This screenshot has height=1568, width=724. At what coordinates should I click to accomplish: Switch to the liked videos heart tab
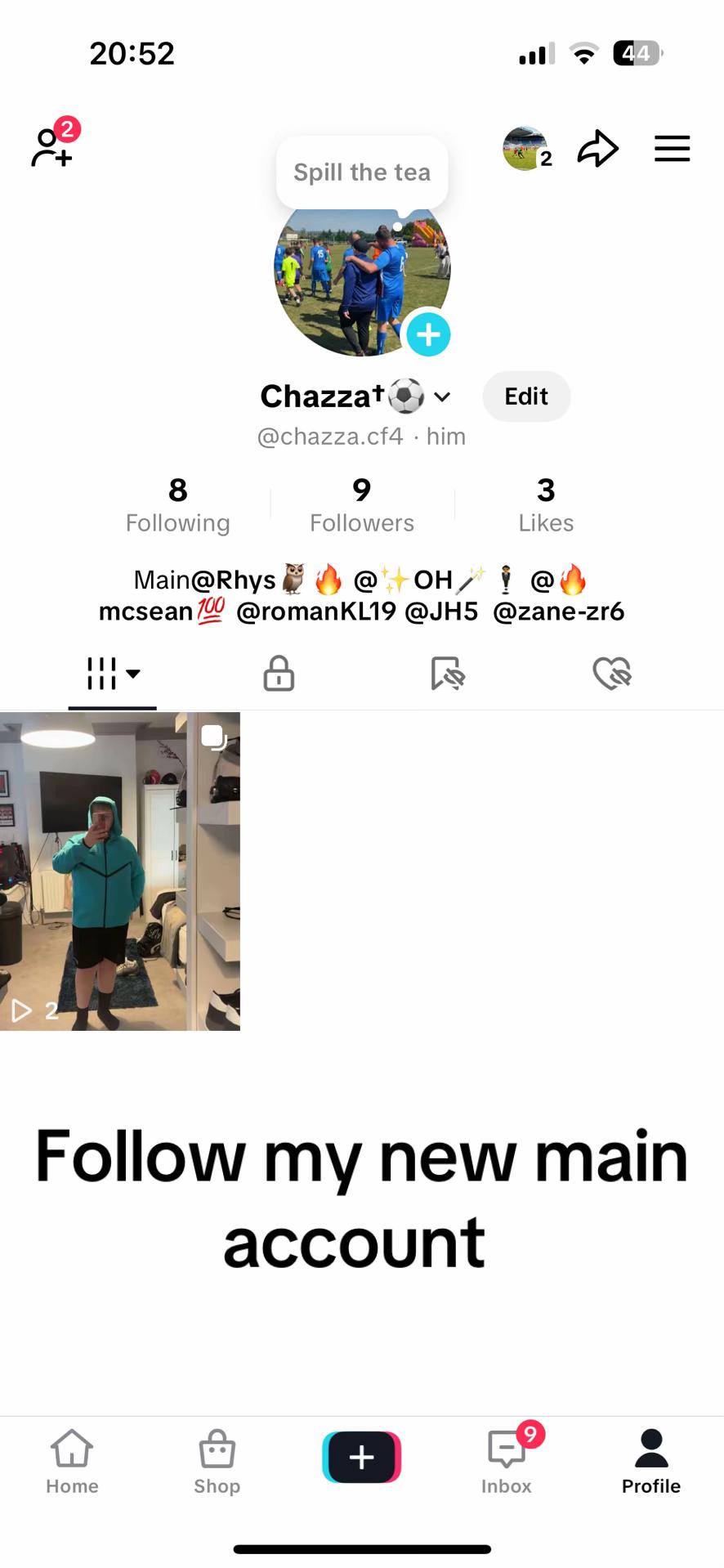612,674
